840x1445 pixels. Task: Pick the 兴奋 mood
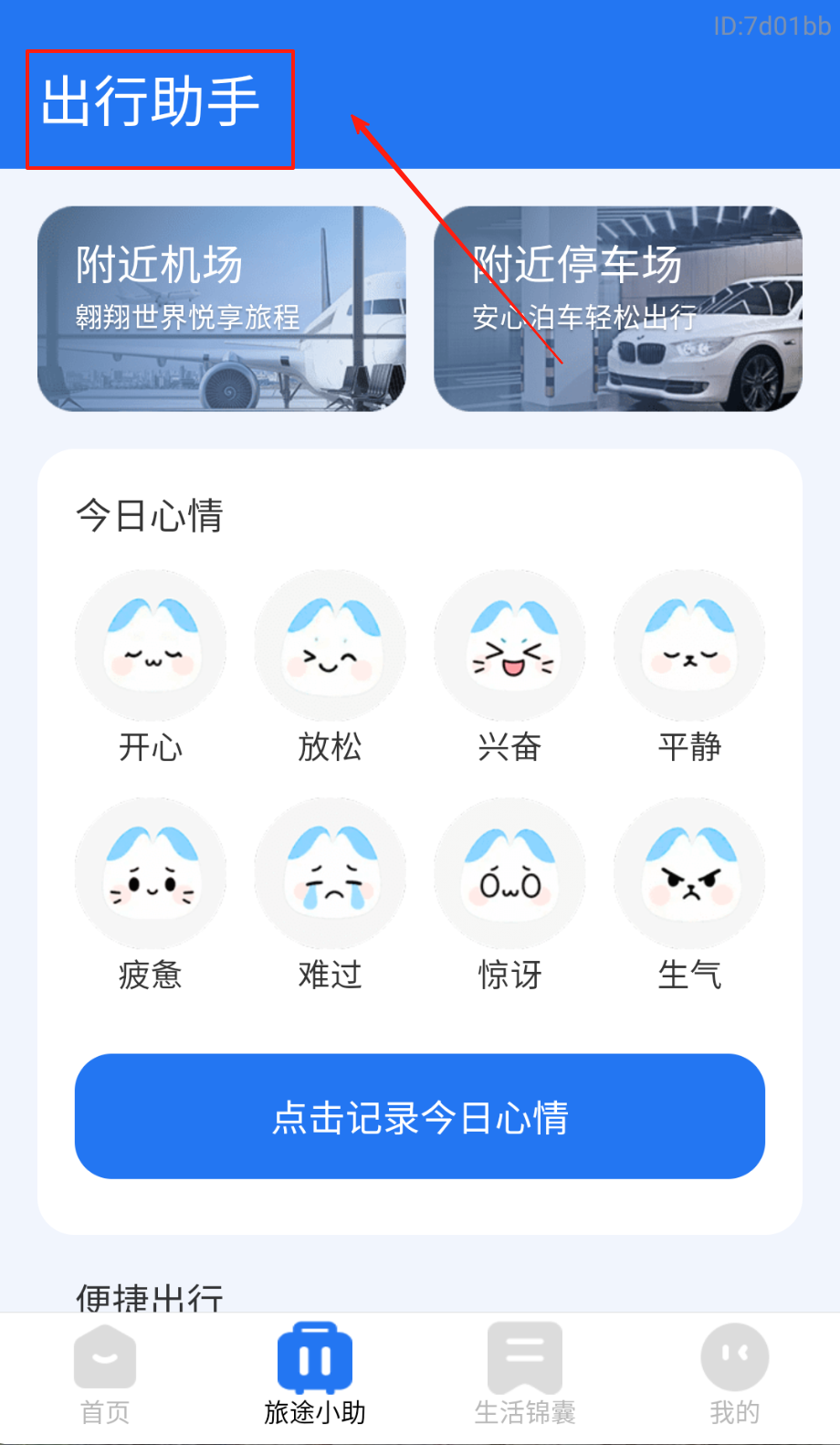tap(509, 646)
